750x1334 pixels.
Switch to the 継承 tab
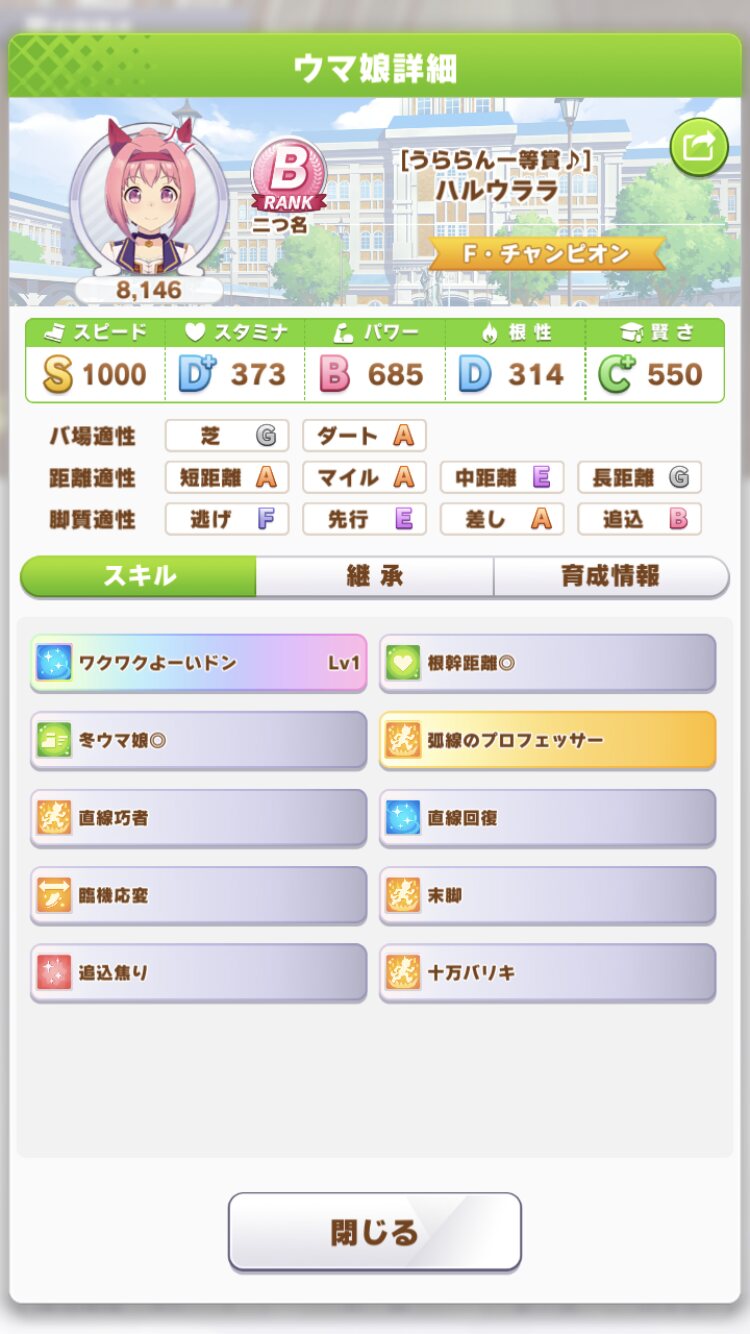tap(374, 577)
